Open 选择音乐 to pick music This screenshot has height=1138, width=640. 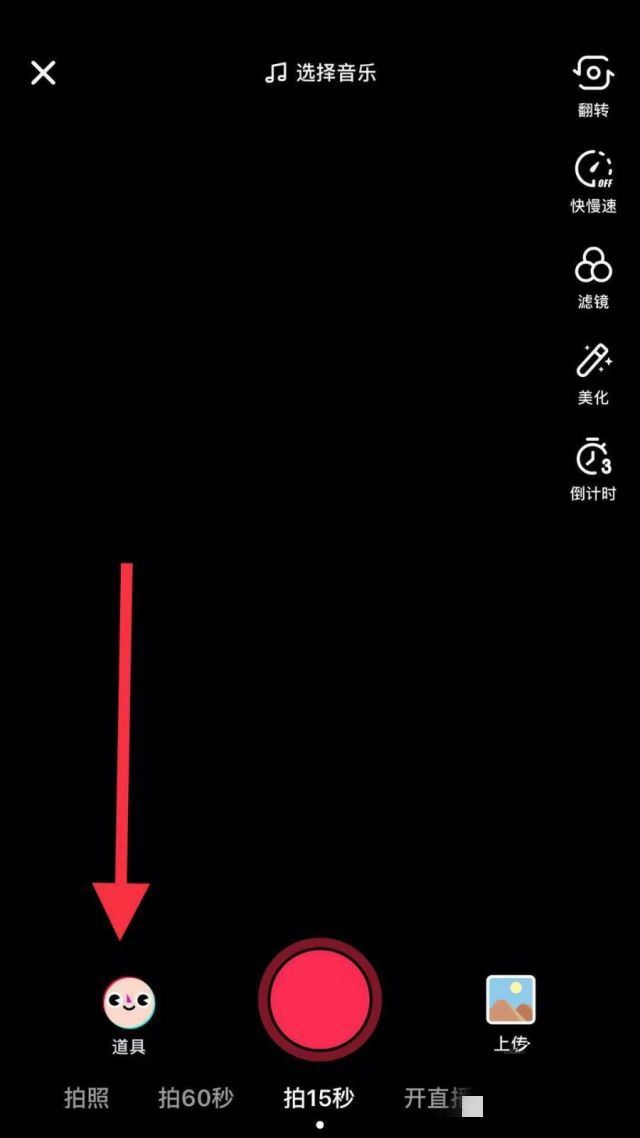tap(320, 73)
